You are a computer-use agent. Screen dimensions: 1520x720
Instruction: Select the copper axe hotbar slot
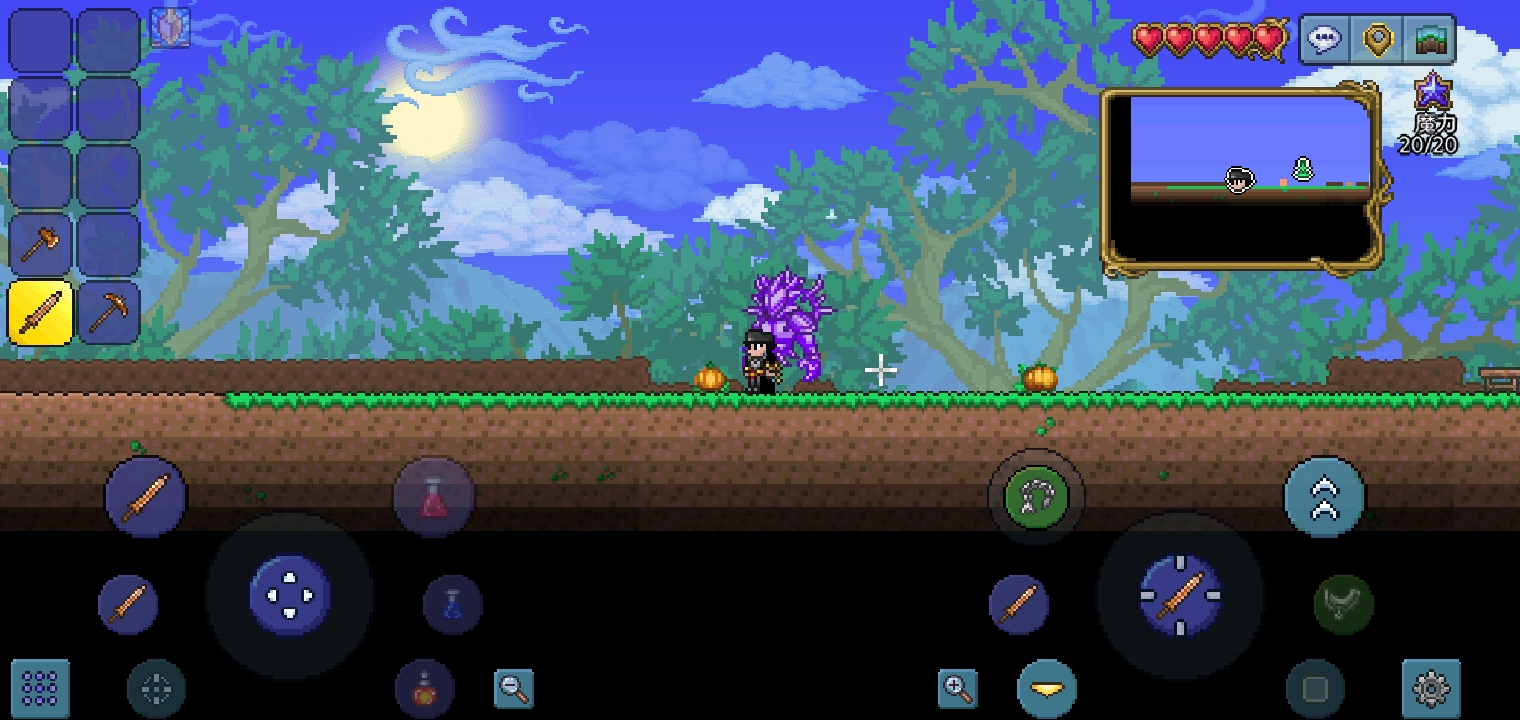40,245
